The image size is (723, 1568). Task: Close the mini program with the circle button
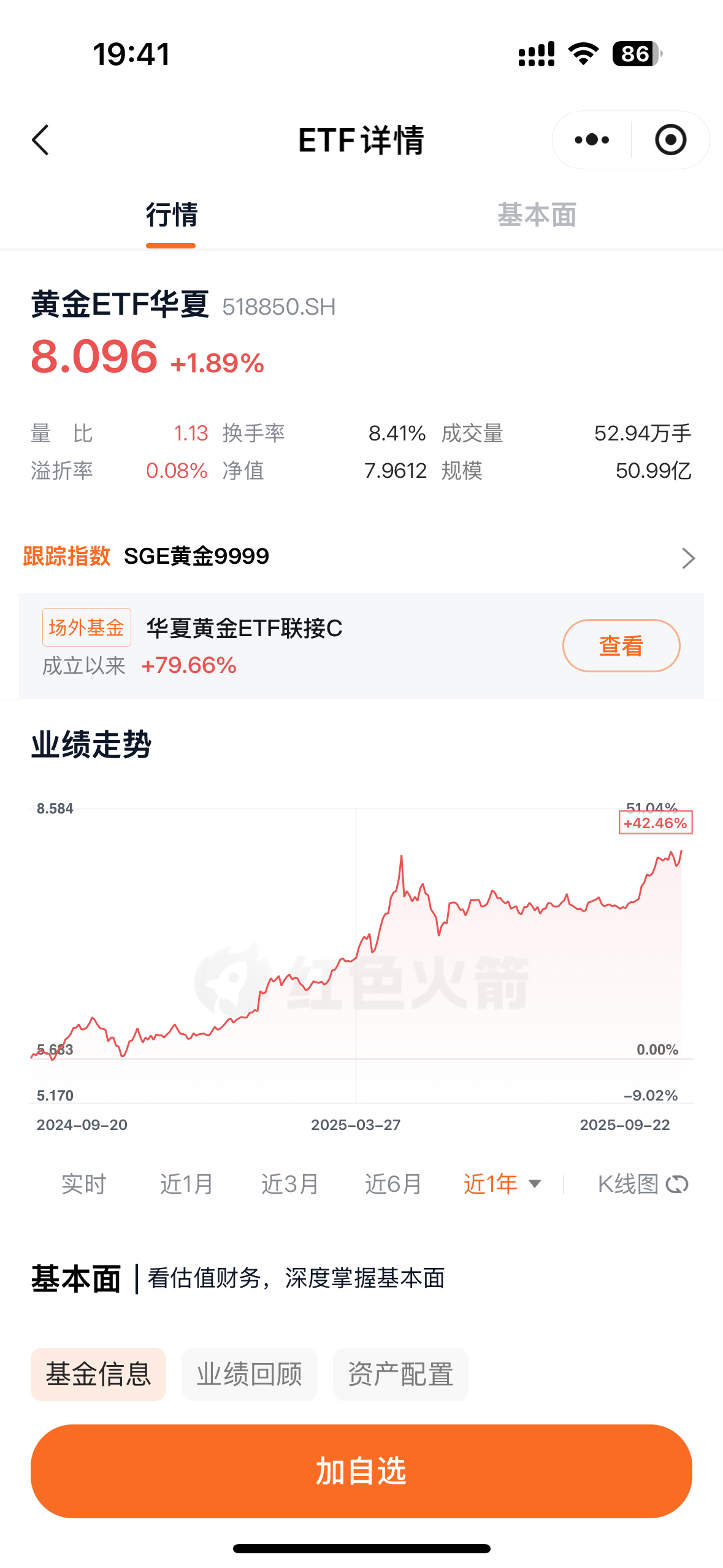670,140
